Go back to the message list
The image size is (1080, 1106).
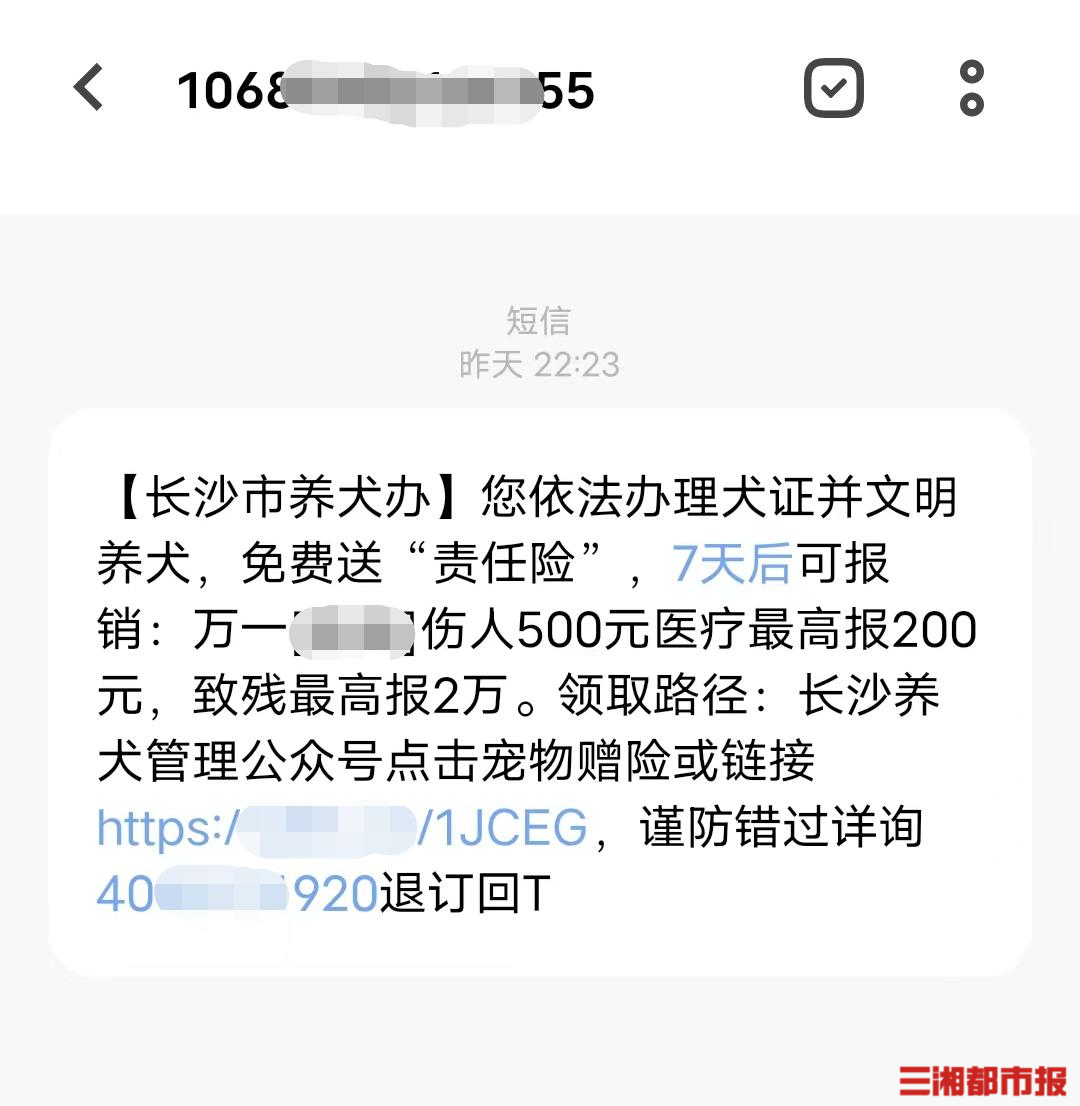pos(88,88)
